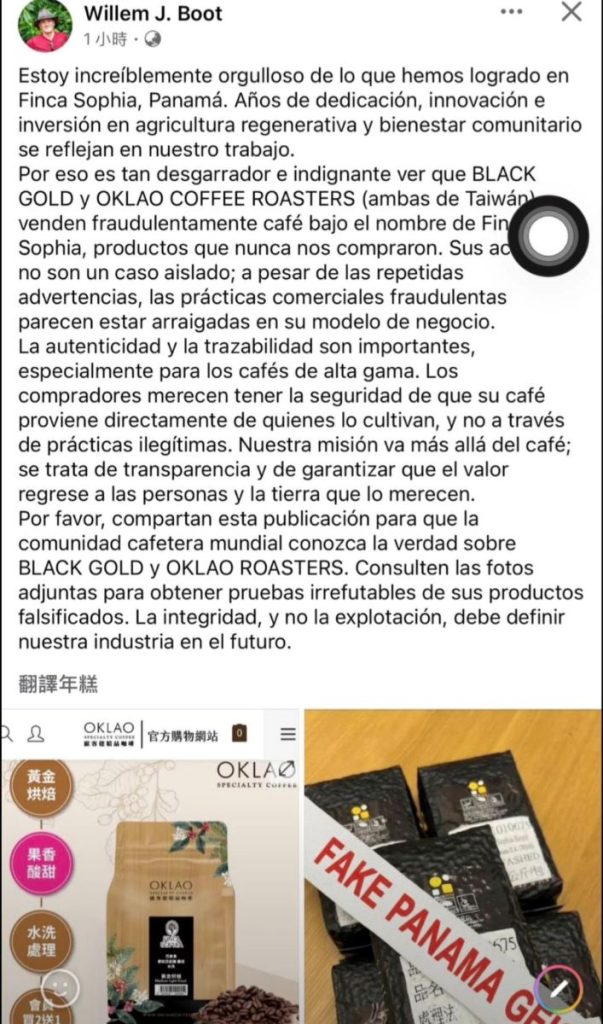The height and width of the screenshot is (1024, 603).
Task: Close the post with the X
Action: pos(571,13)
